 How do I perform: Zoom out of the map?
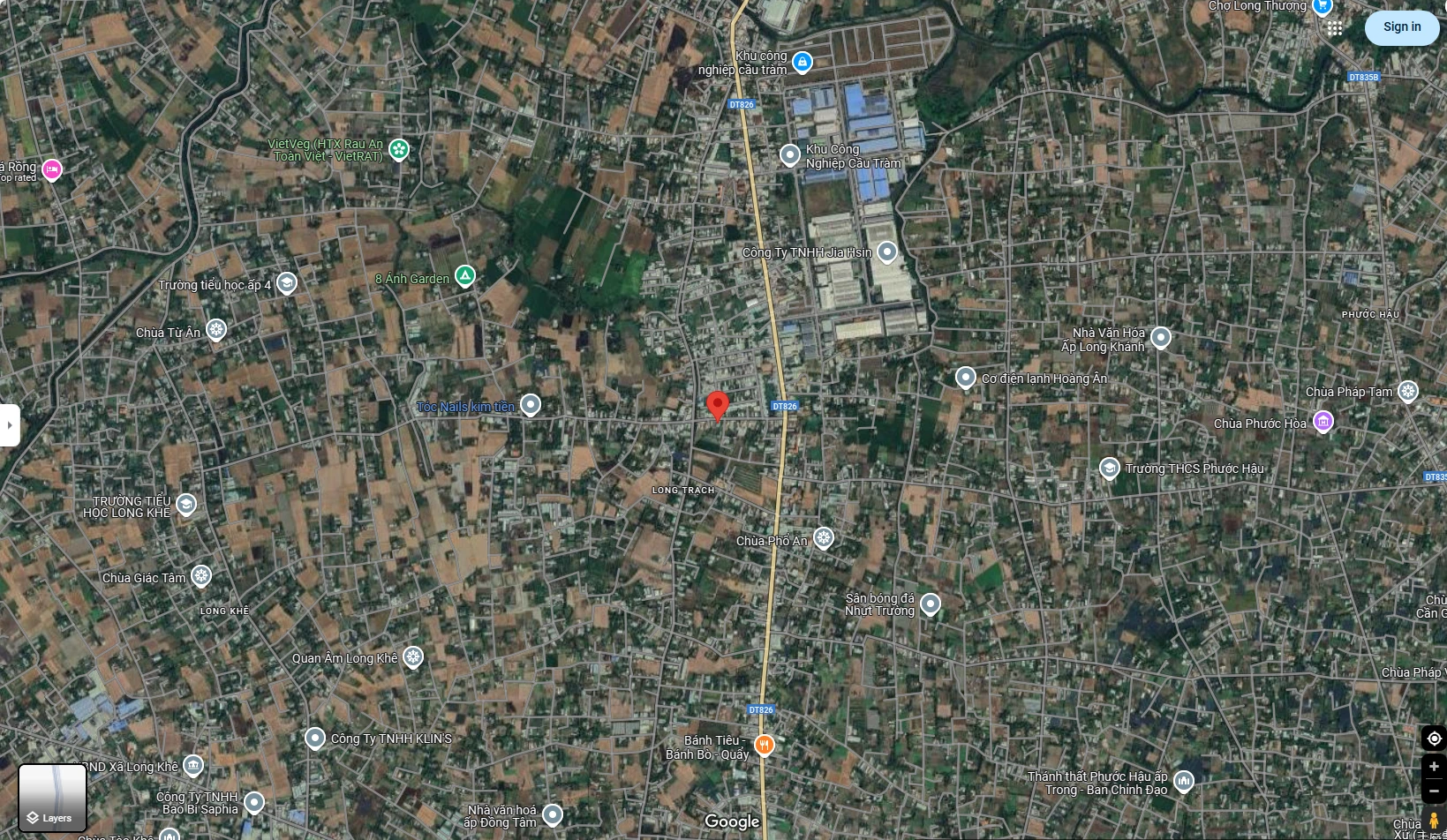click(1434, 791)
